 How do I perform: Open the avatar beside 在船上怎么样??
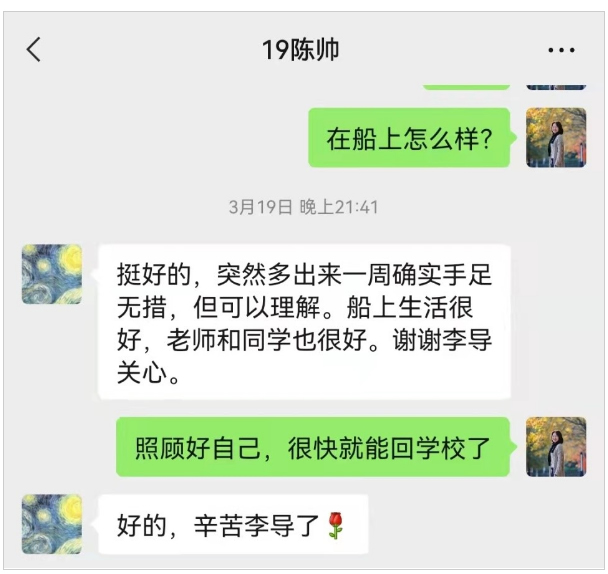pyautogui.click(x=556, y=137)
